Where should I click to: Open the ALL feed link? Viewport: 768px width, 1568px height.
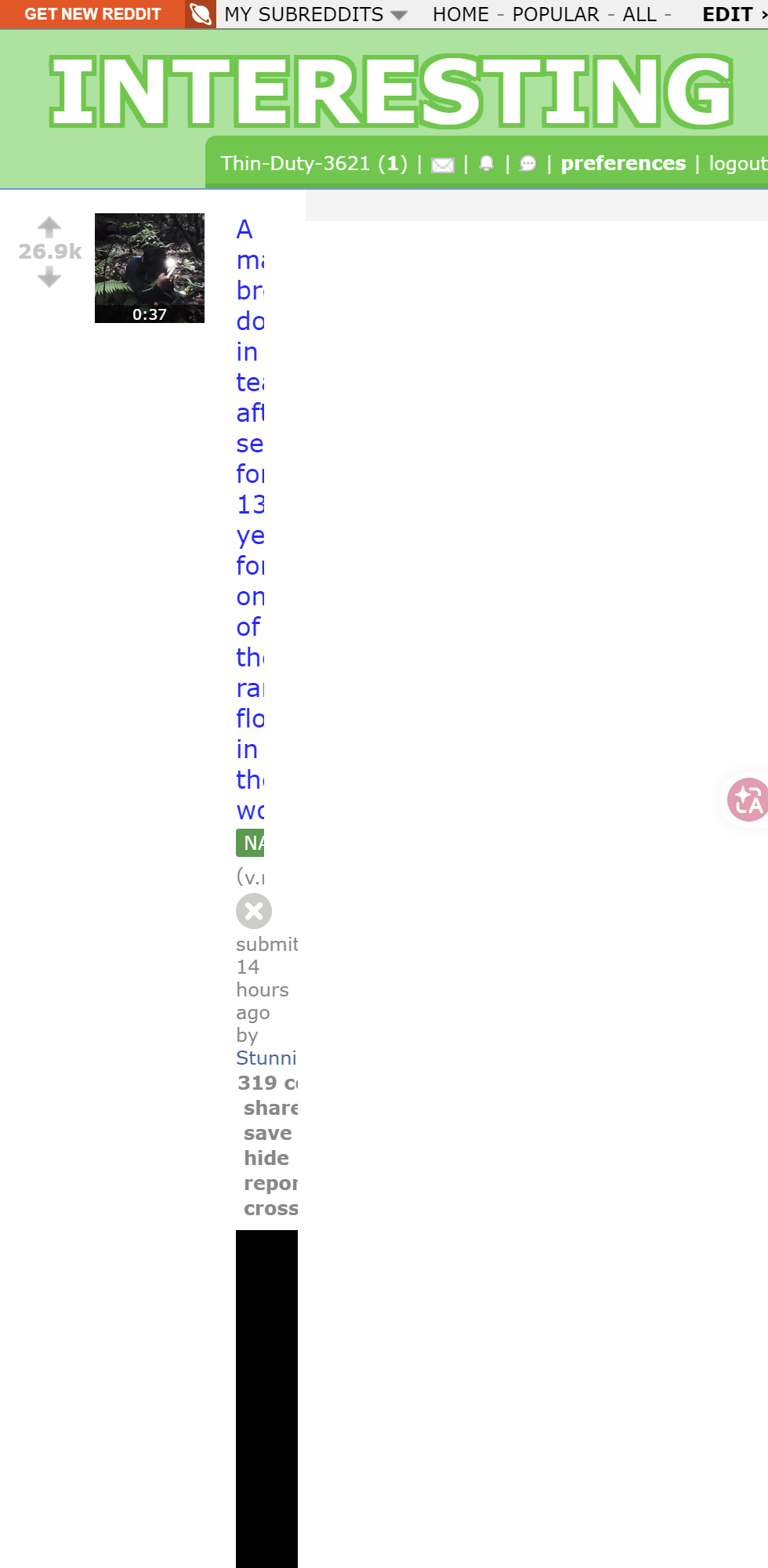point(639,14)
